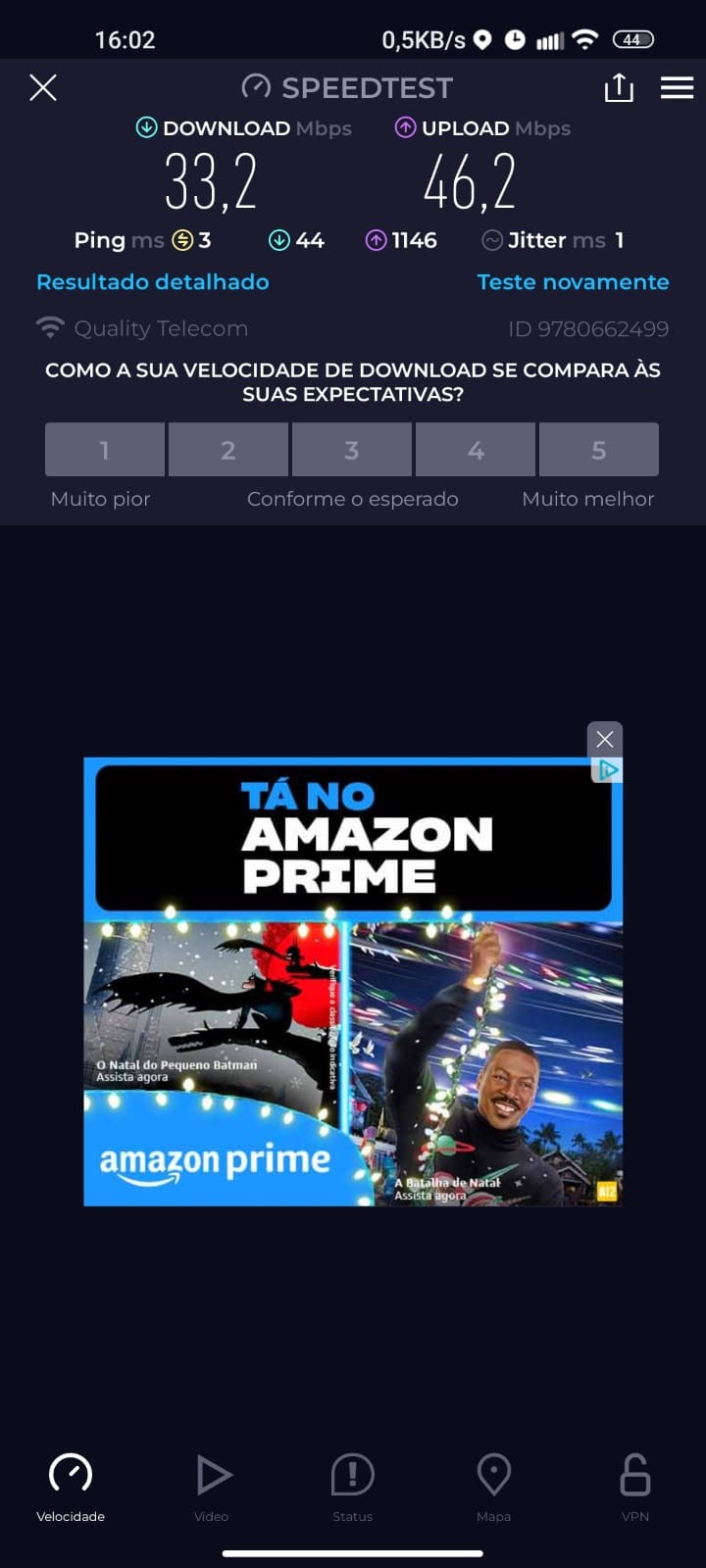Switch to the Velocidade tab
The image size is (706, 1568).
pos(71,1487)
